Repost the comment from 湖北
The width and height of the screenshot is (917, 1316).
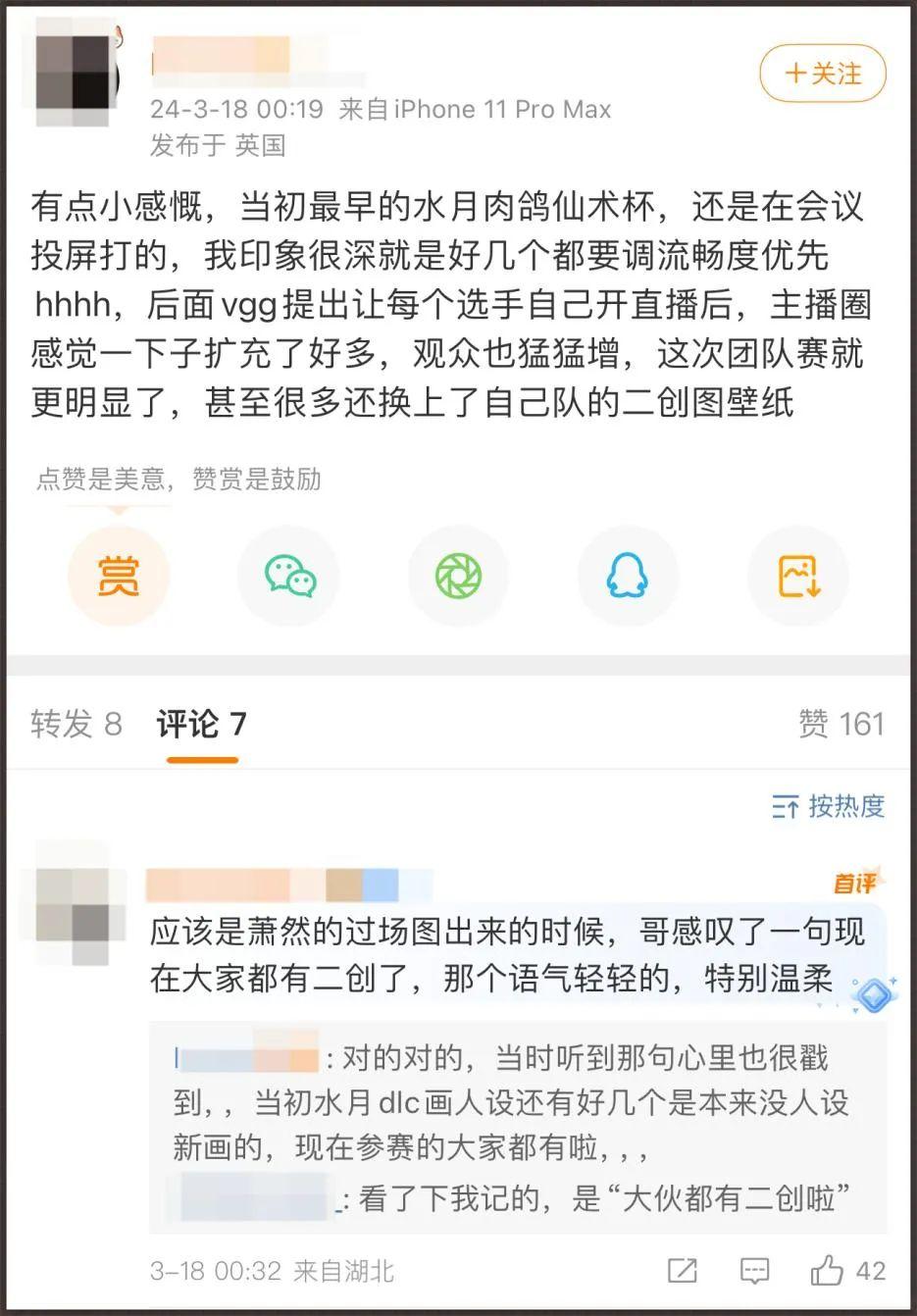(x=682, y=1271)
